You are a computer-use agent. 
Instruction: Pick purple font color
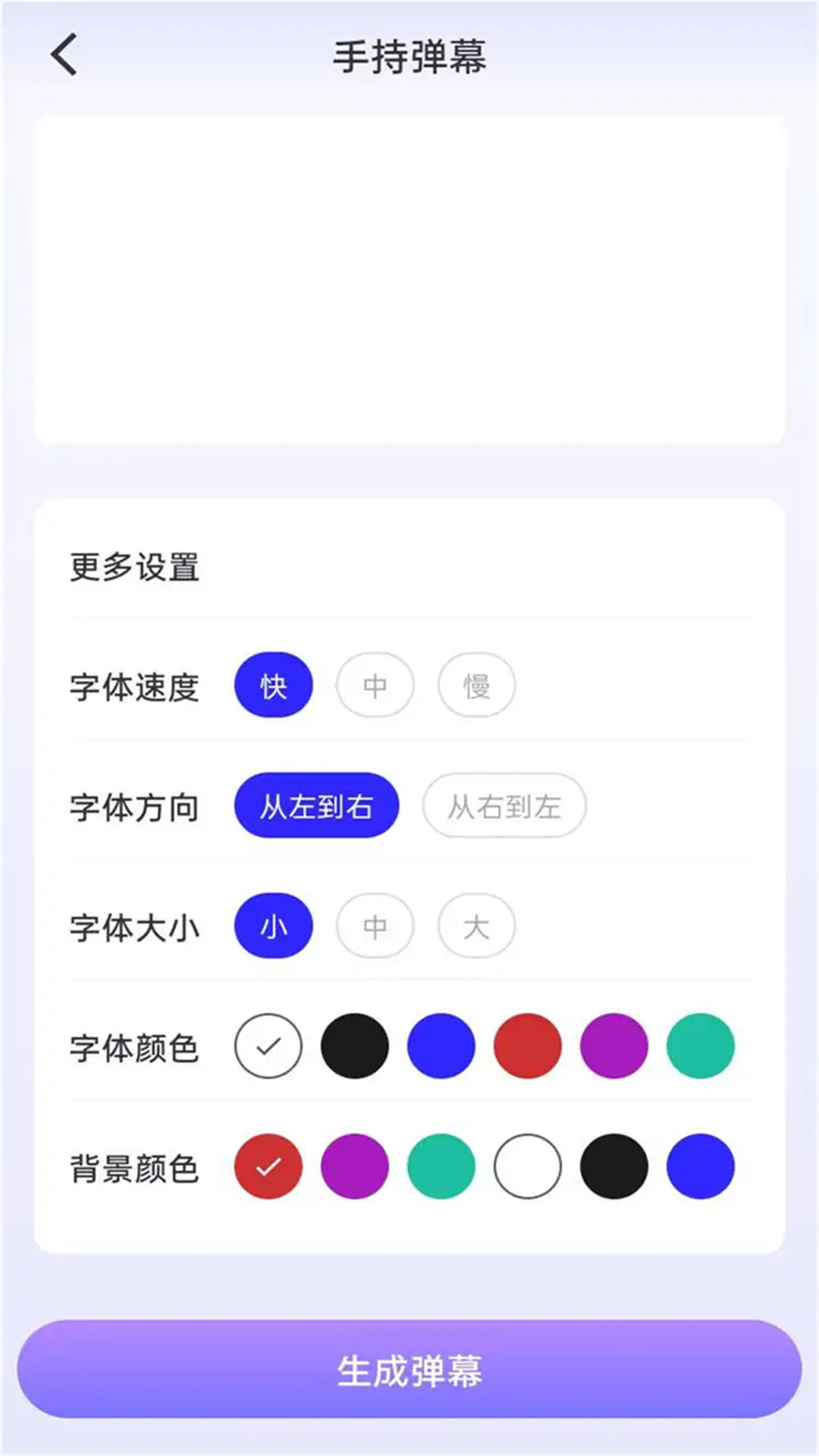(614, 1046)
